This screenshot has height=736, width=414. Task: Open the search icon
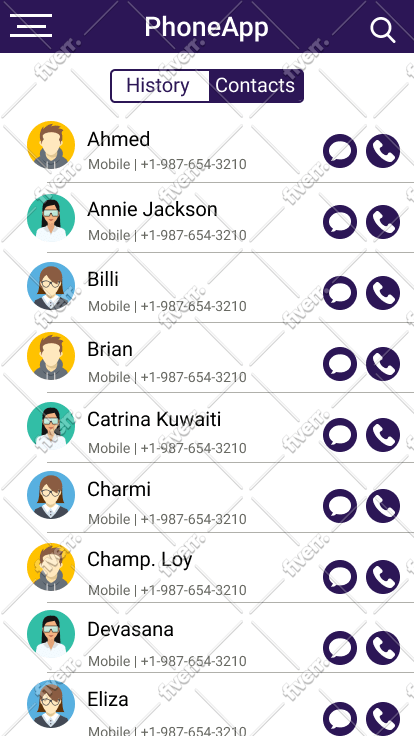tap(383, 29)
